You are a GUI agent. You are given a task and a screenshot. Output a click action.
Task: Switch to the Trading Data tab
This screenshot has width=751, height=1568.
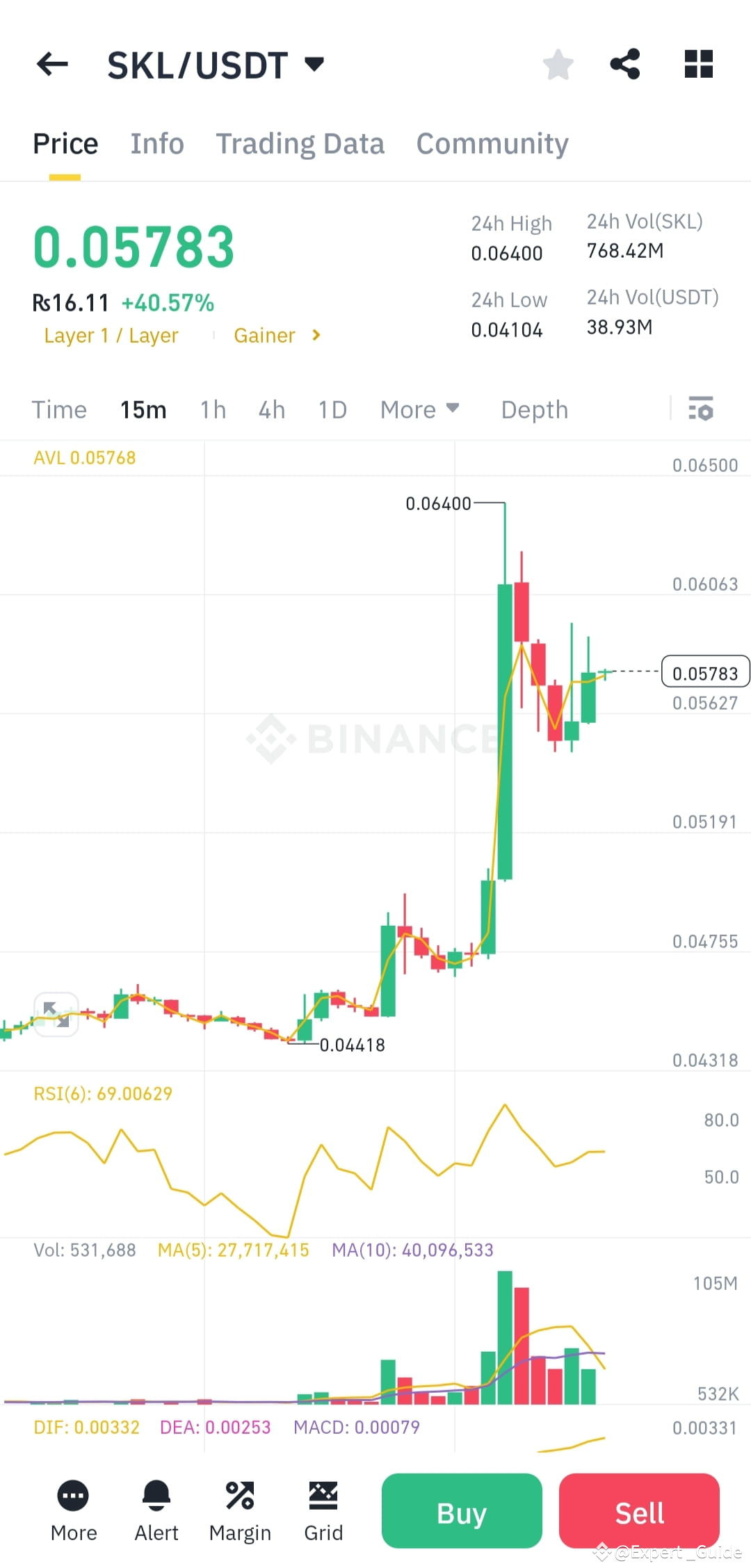click(x=300, y=143)
